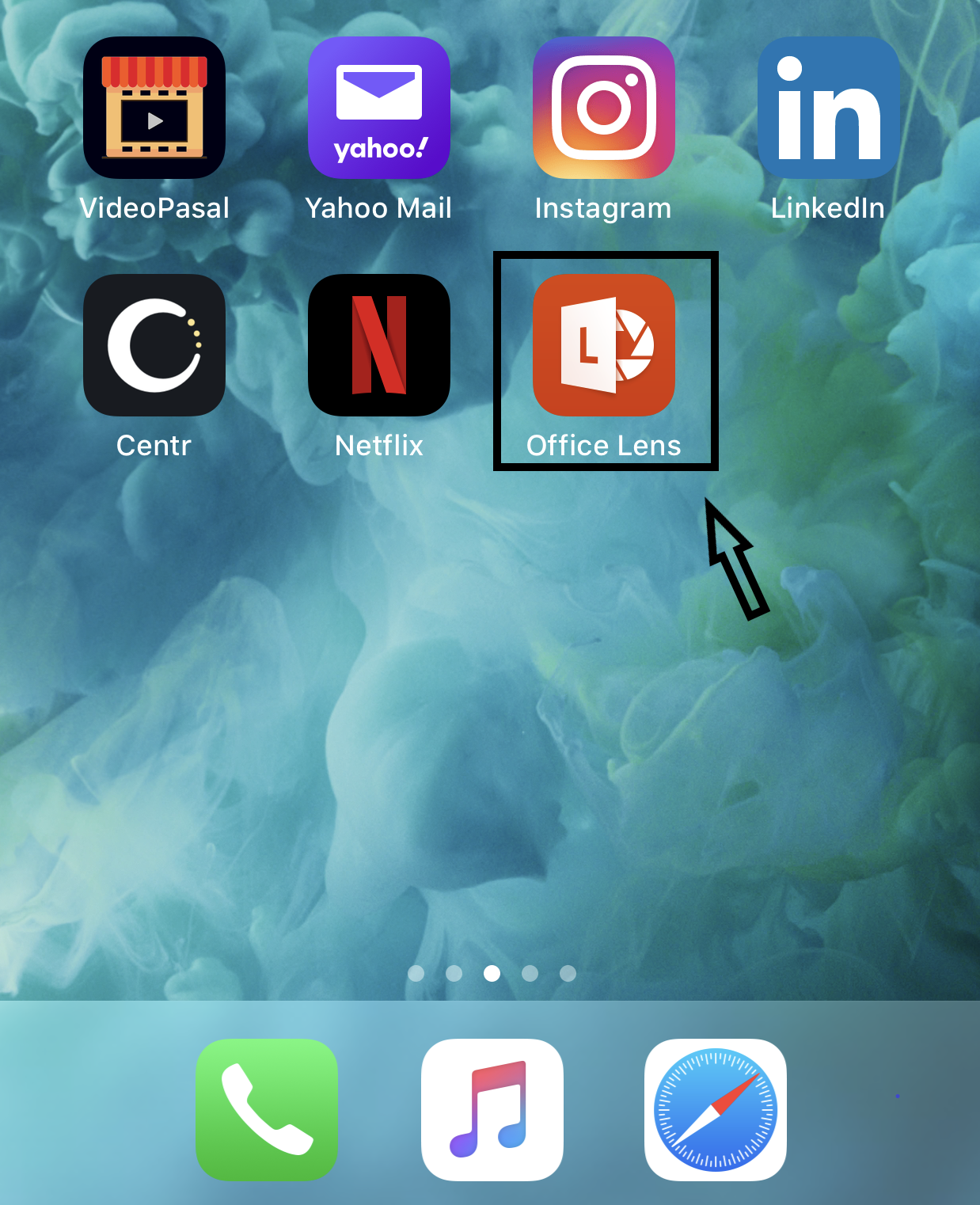
Task: Open Instagram from the home screen
Action: tap(604, 108)
